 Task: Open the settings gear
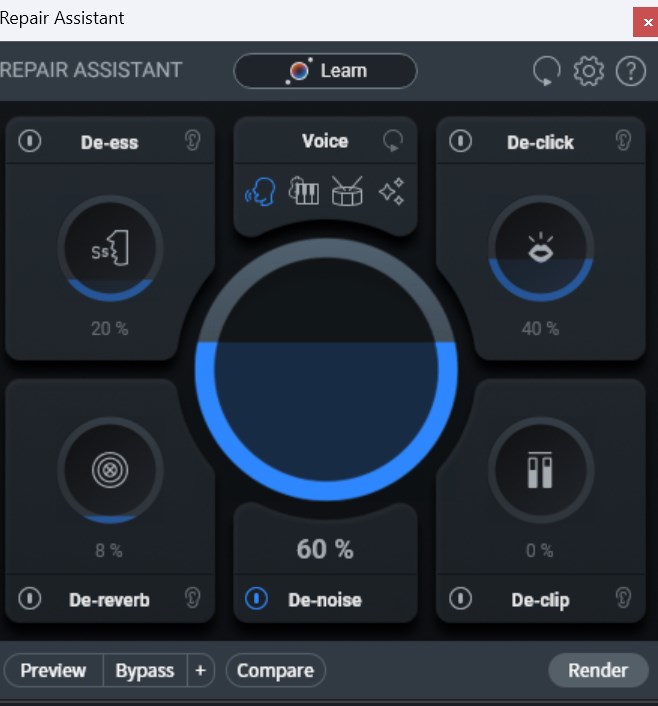coord(589,71)
